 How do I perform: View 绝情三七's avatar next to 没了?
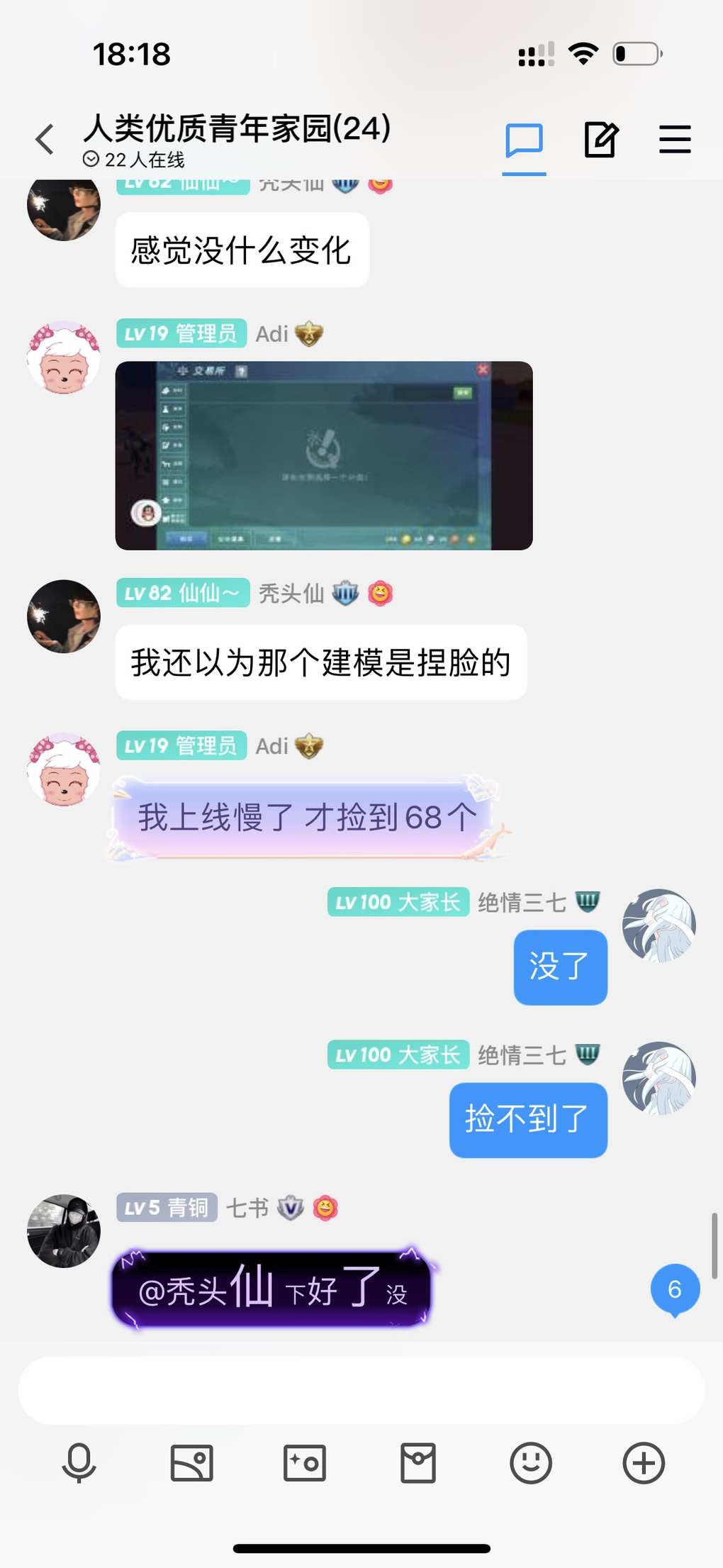[x=658, y=925]
